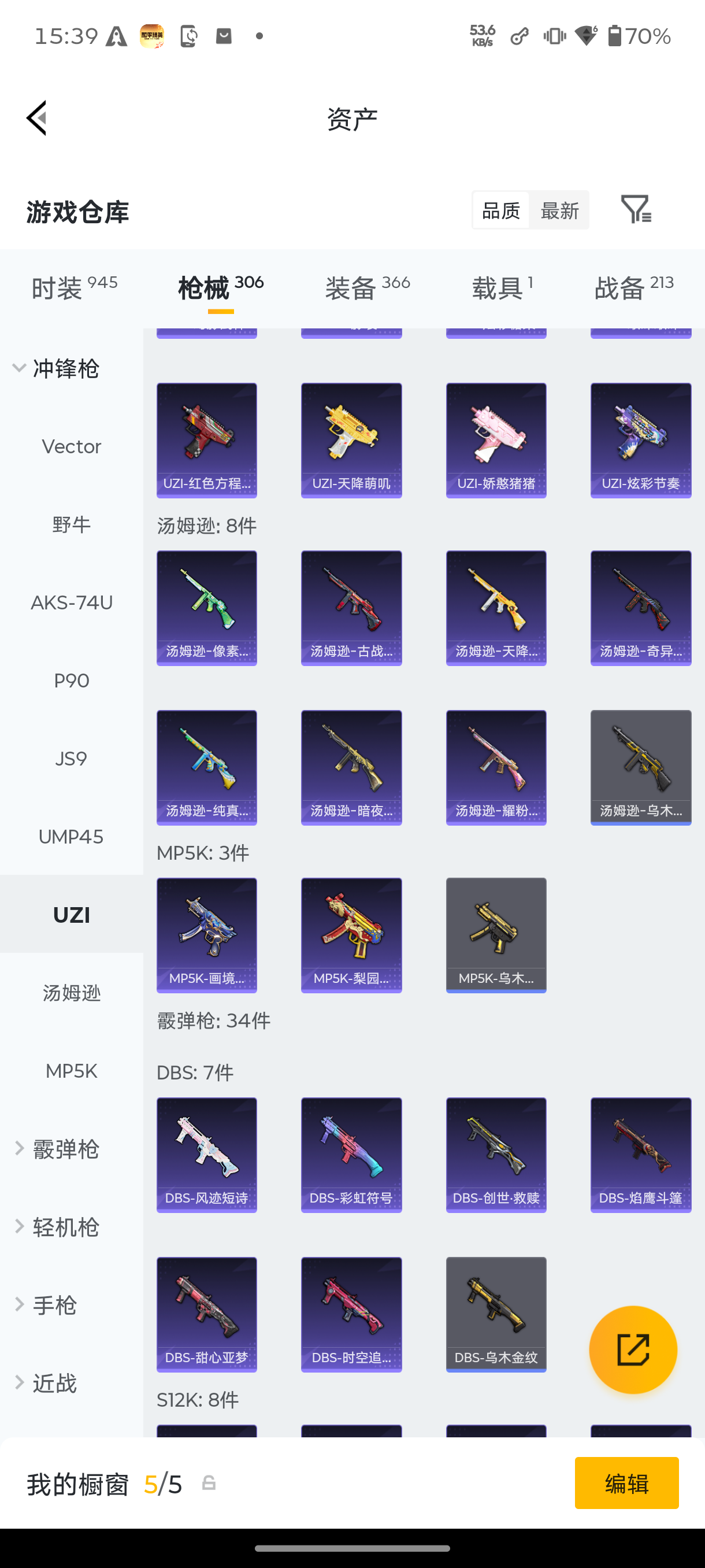This screenshot has height=1568, width=705.
Task: Open the UZI-天降萌叽 skin
Action: 351,440
